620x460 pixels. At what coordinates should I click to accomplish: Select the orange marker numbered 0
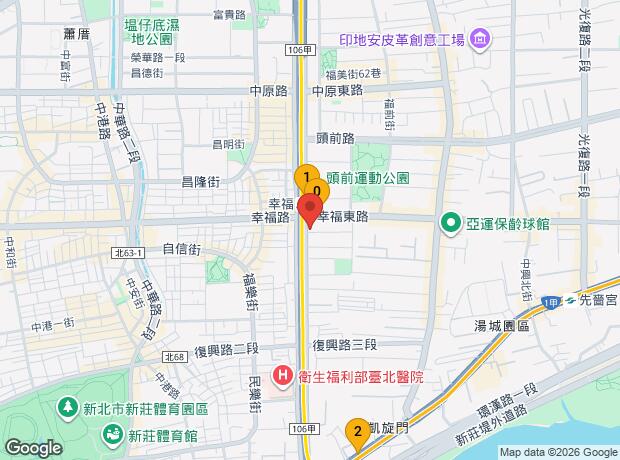coord(317,191)
